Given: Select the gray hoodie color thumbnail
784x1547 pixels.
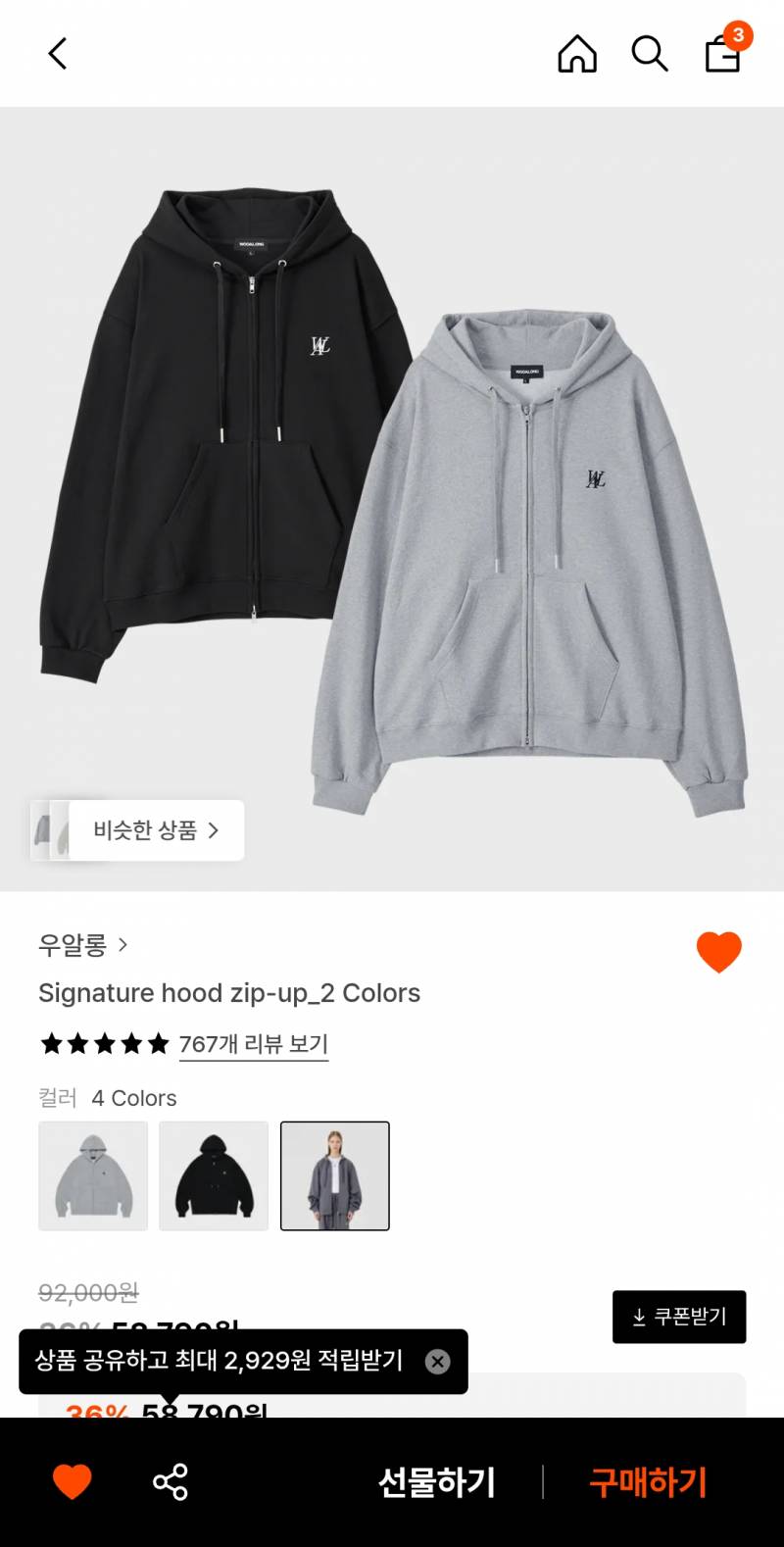Looking at the screenshot, I should 93,1175.
